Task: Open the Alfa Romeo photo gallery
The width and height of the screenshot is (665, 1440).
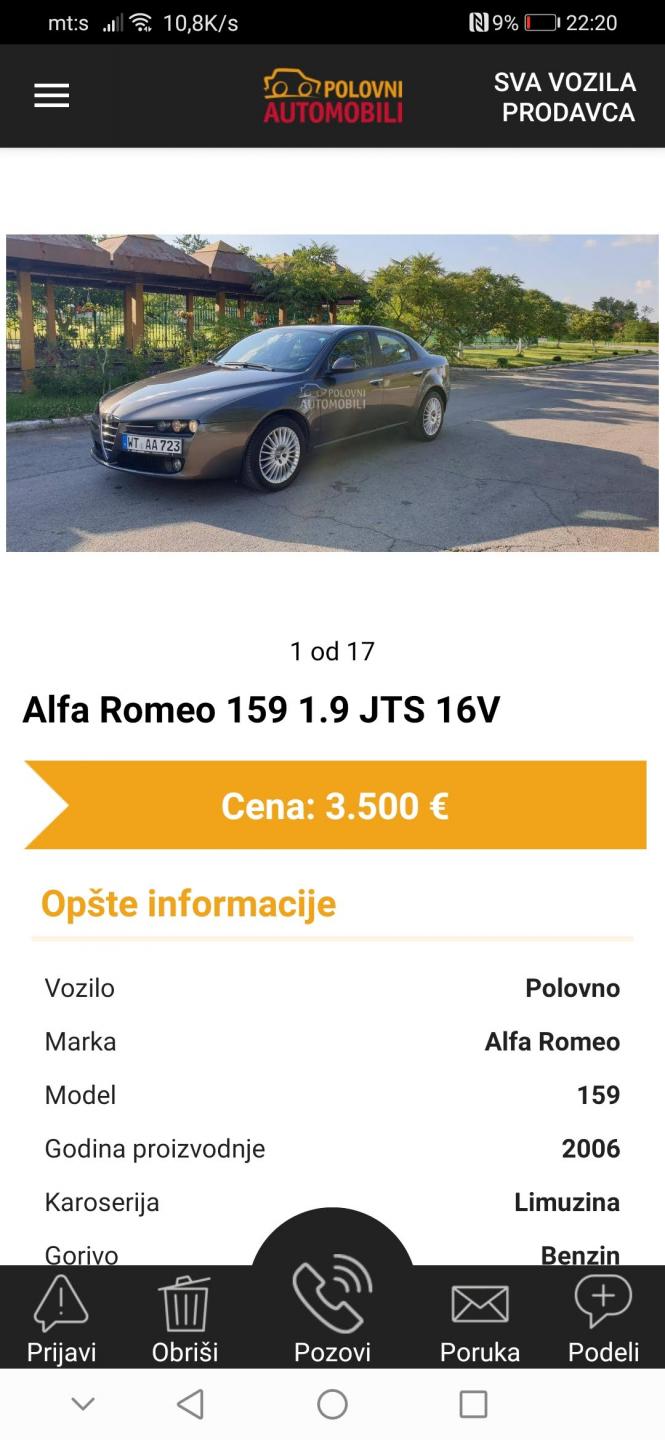Action: (x=332, y=393)
